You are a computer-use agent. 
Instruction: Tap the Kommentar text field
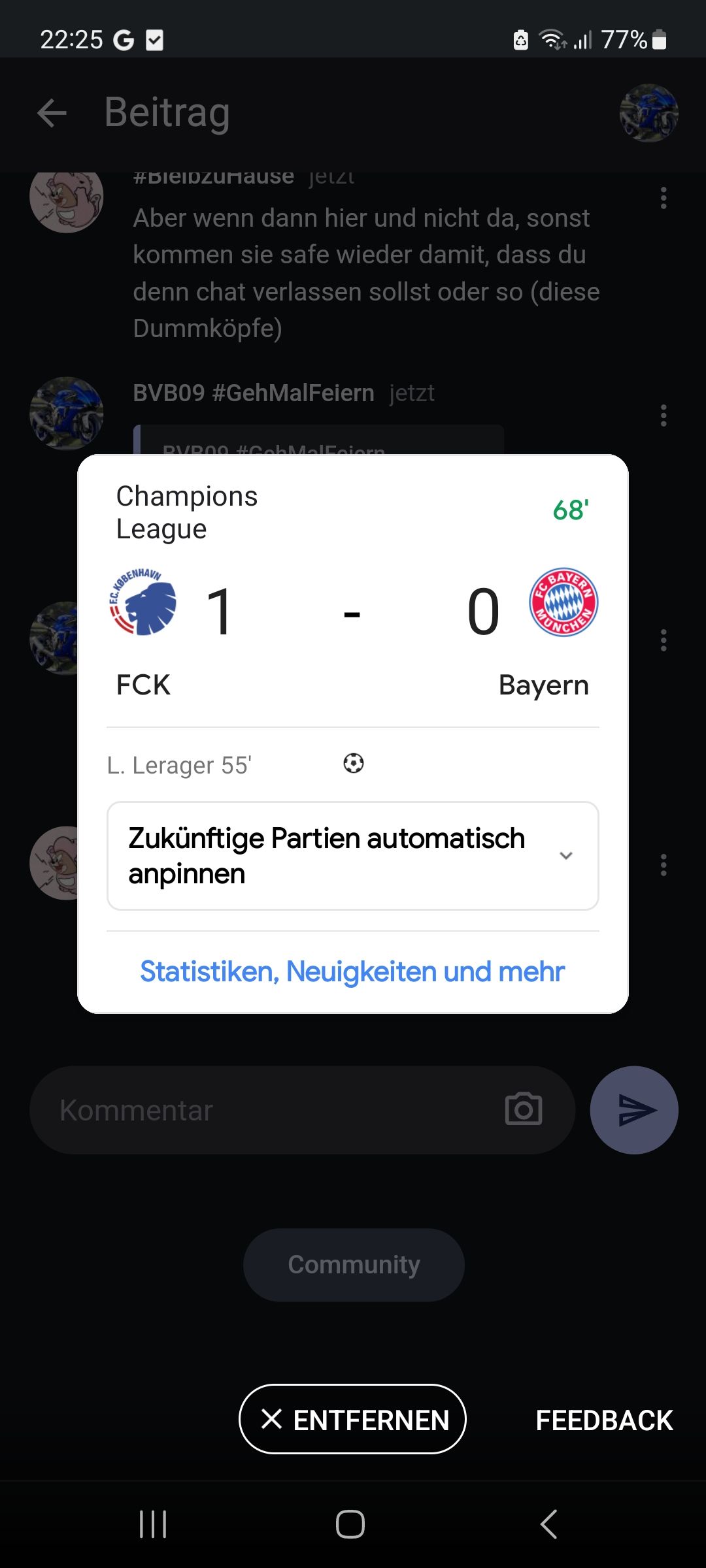[x=275, y=1110]
